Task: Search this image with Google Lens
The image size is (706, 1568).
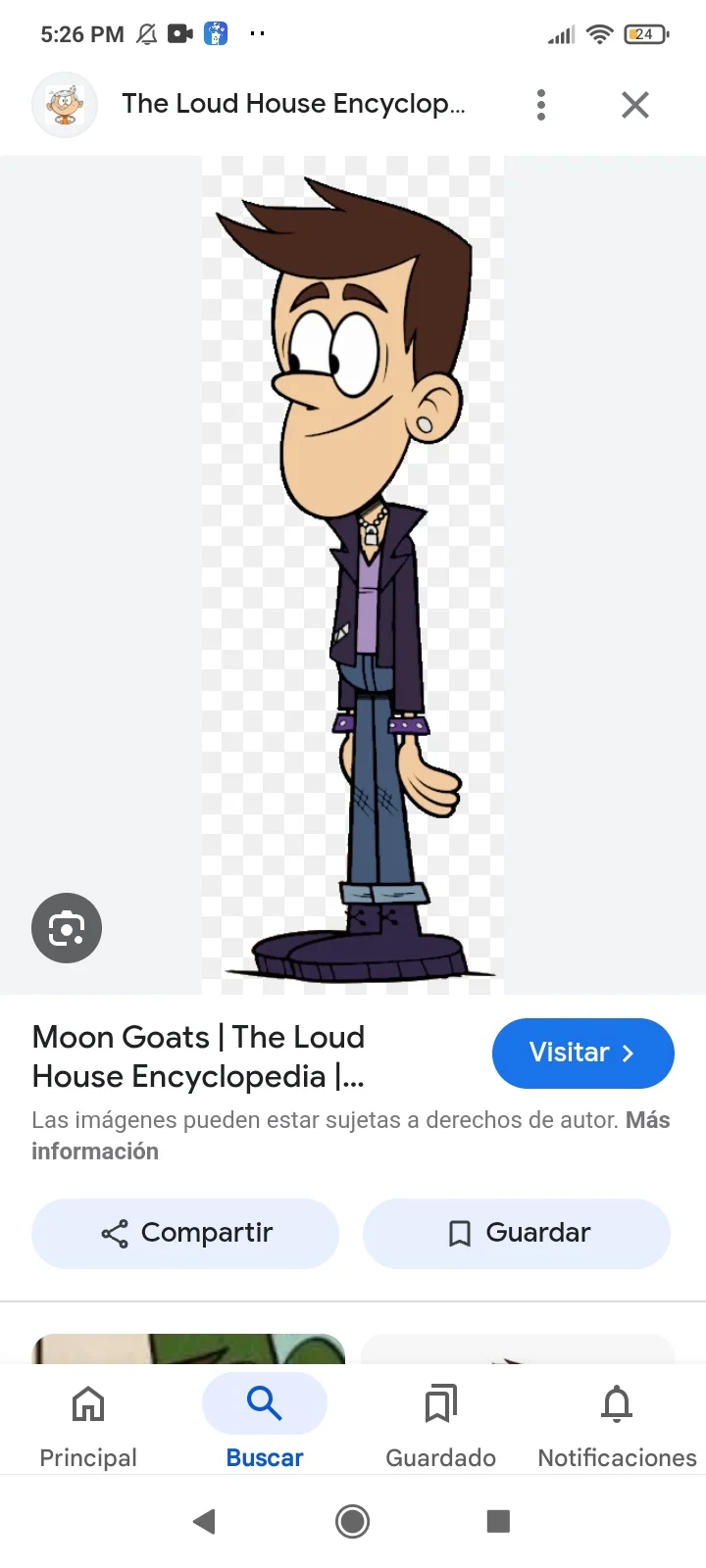Action: point(67,927)
